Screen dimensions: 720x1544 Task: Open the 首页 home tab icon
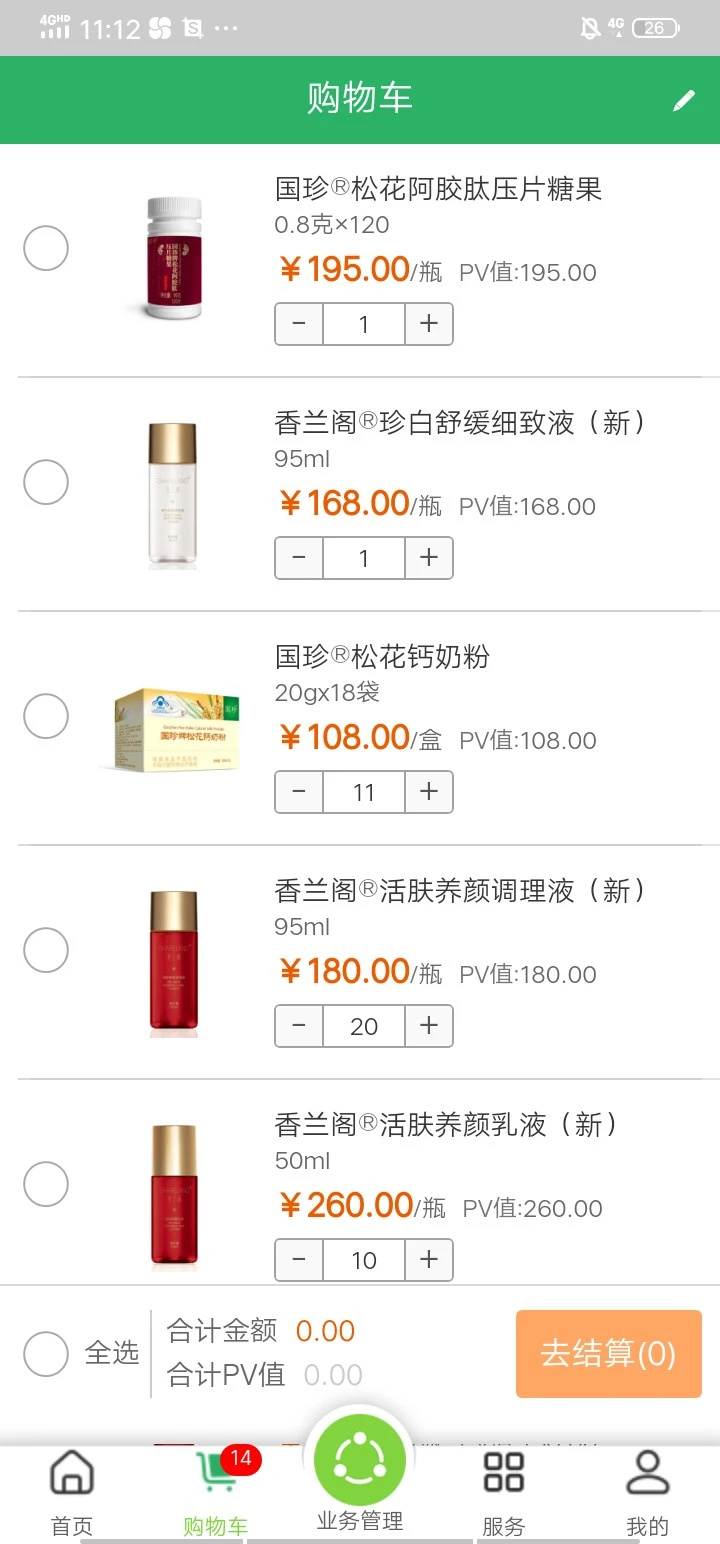(70, 1473)
